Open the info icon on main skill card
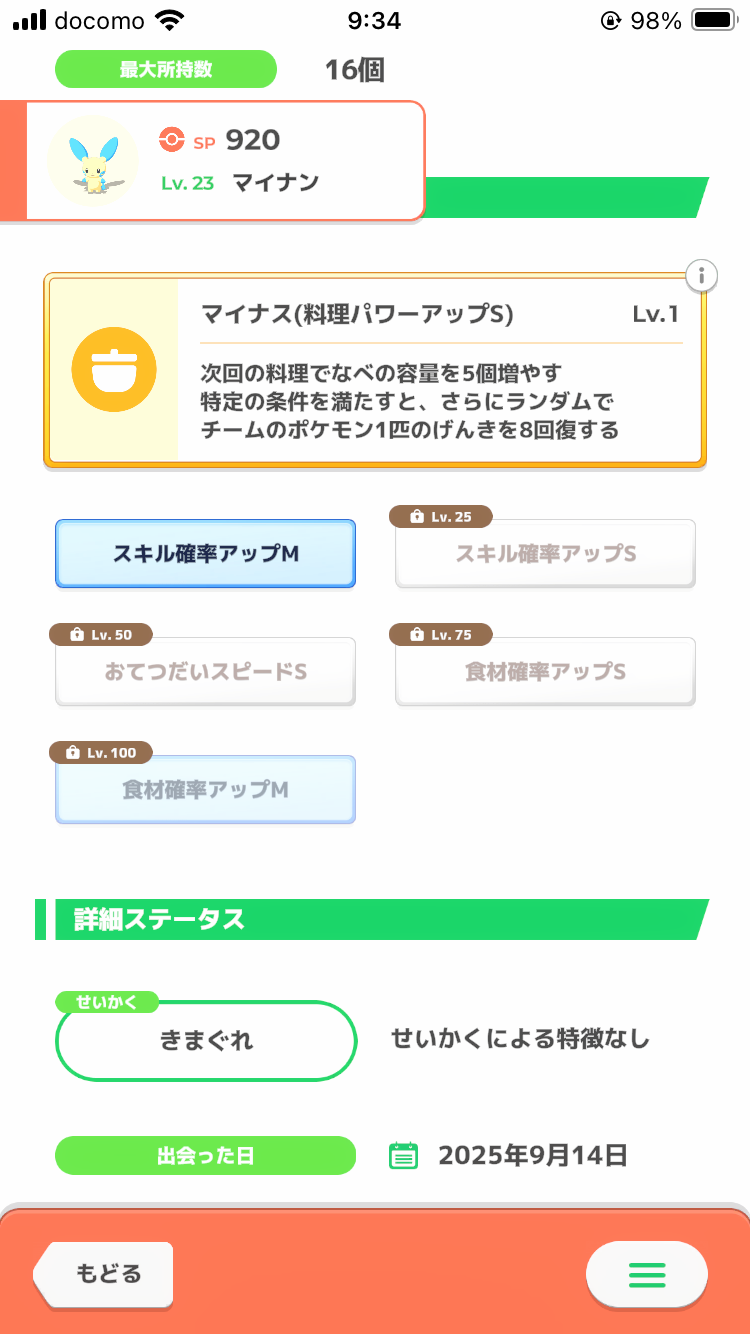 pos(702,274)
